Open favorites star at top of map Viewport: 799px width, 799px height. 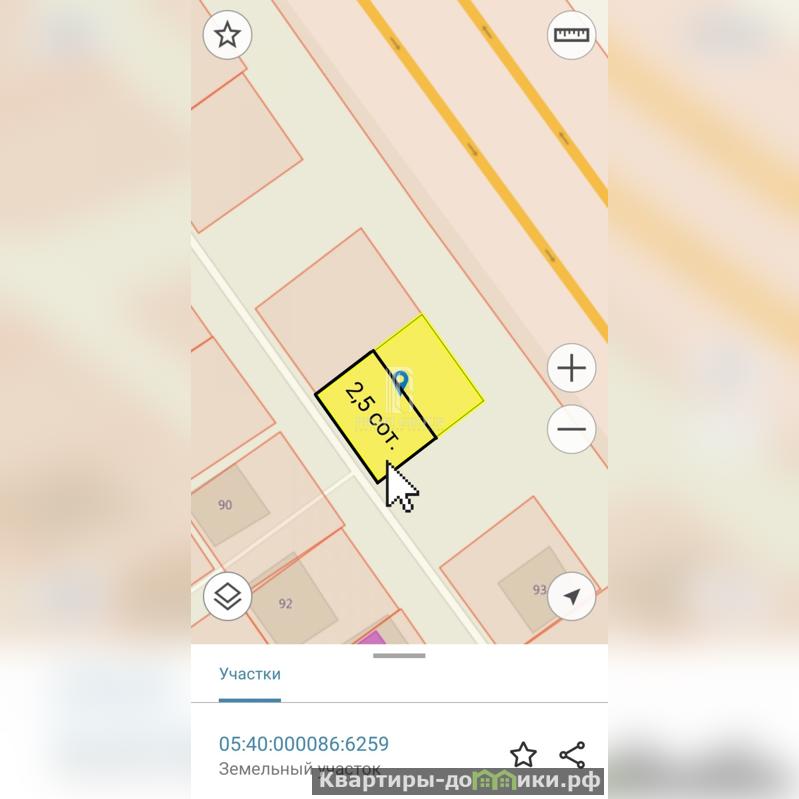(228, 36)
